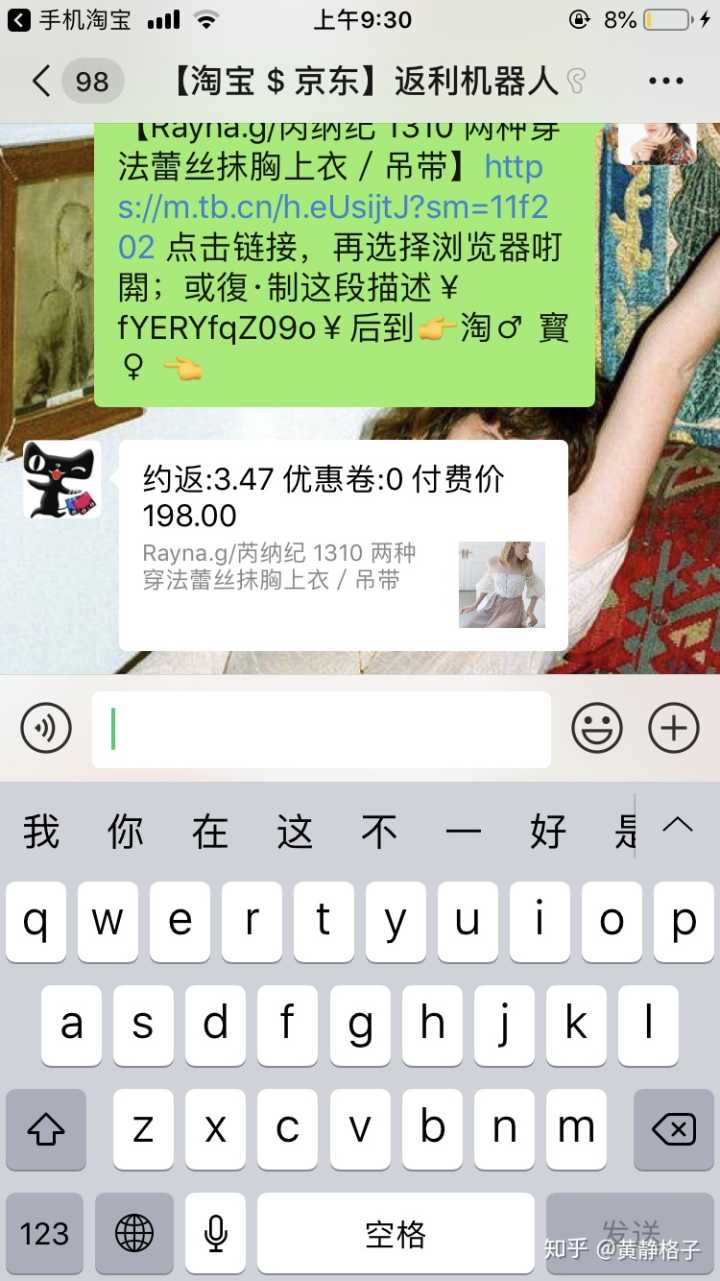Switch to voice message input
This screenshot has height=1281, width=720.
click(46, 728)
